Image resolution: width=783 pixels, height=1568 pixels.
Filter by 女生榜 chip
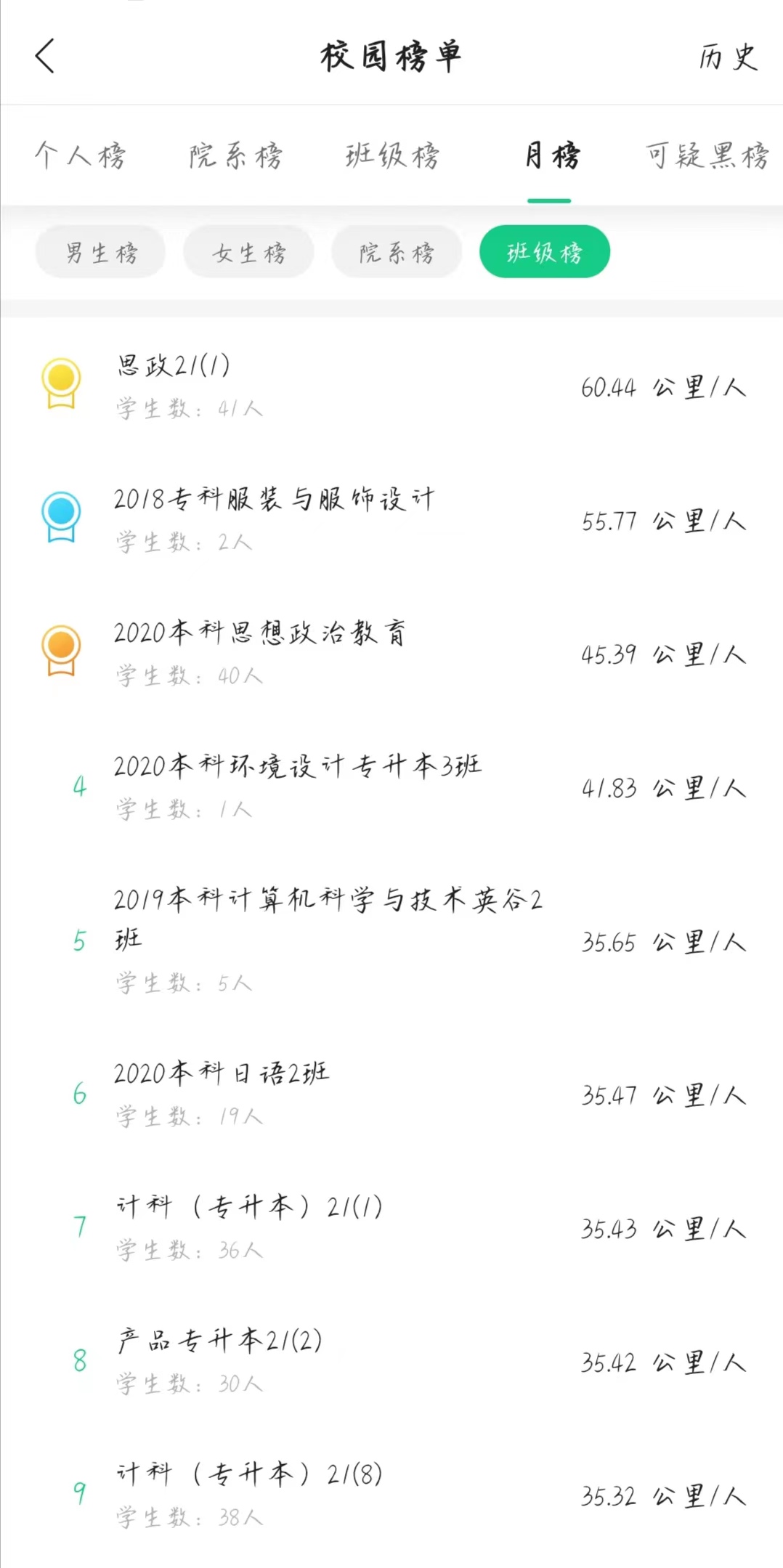click(248, 252)
